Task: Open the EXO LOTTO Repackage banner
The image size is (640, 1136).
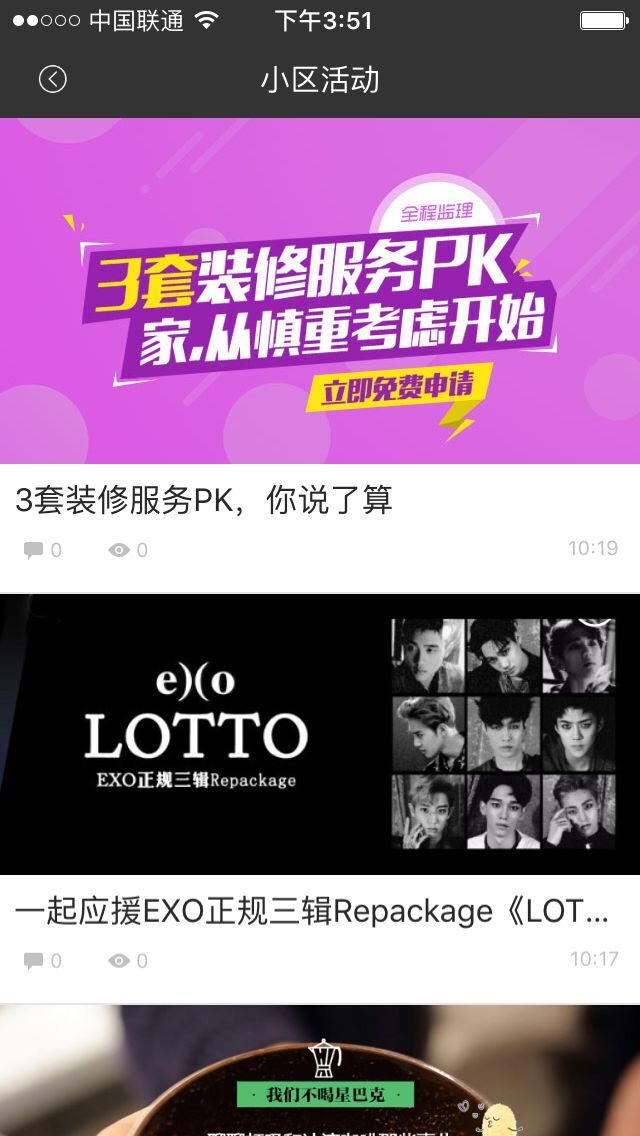Action: click(x=320, y=735)
